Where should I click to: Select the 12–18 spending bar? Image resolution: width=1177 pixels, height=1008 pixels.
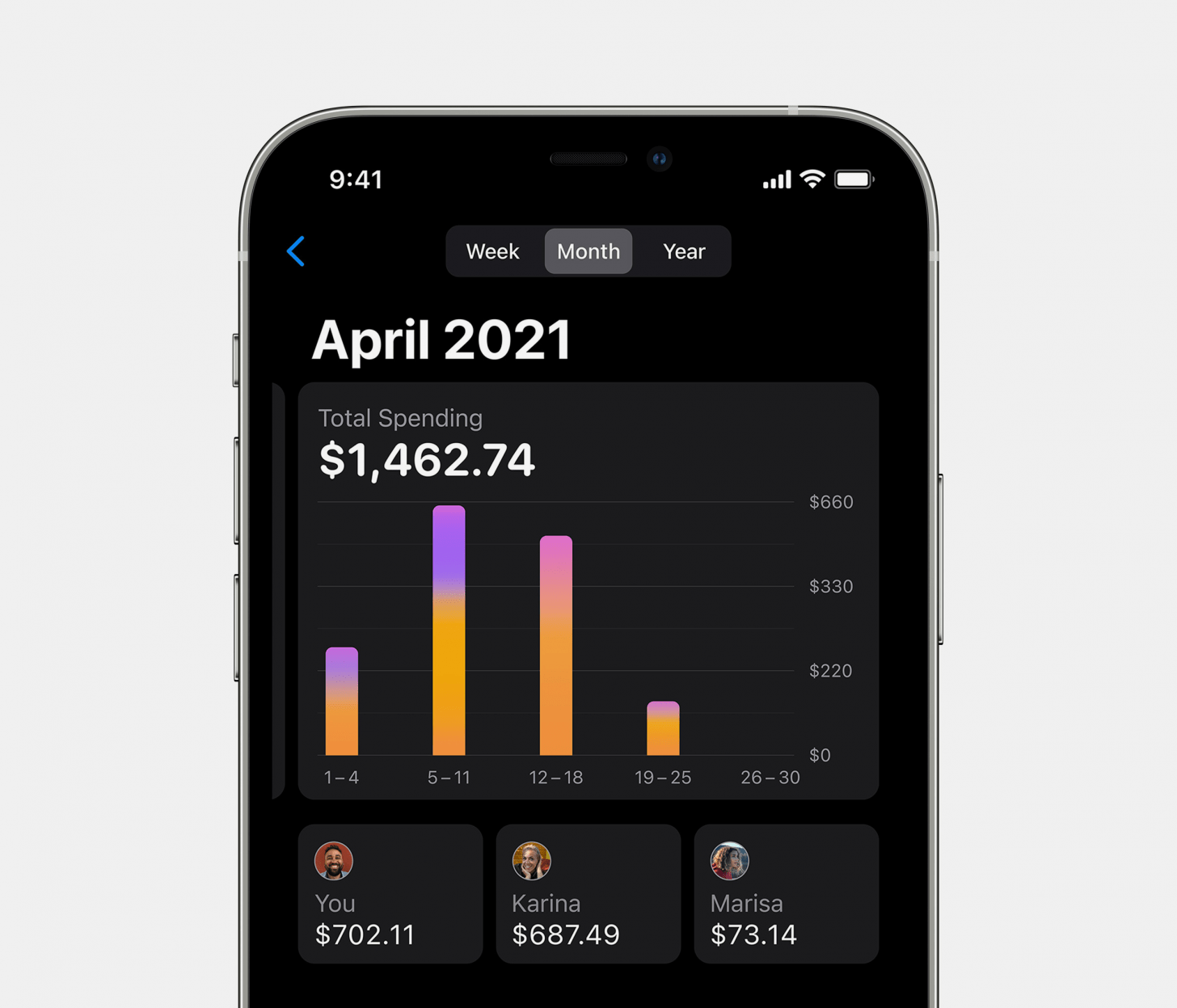point(555,647)
